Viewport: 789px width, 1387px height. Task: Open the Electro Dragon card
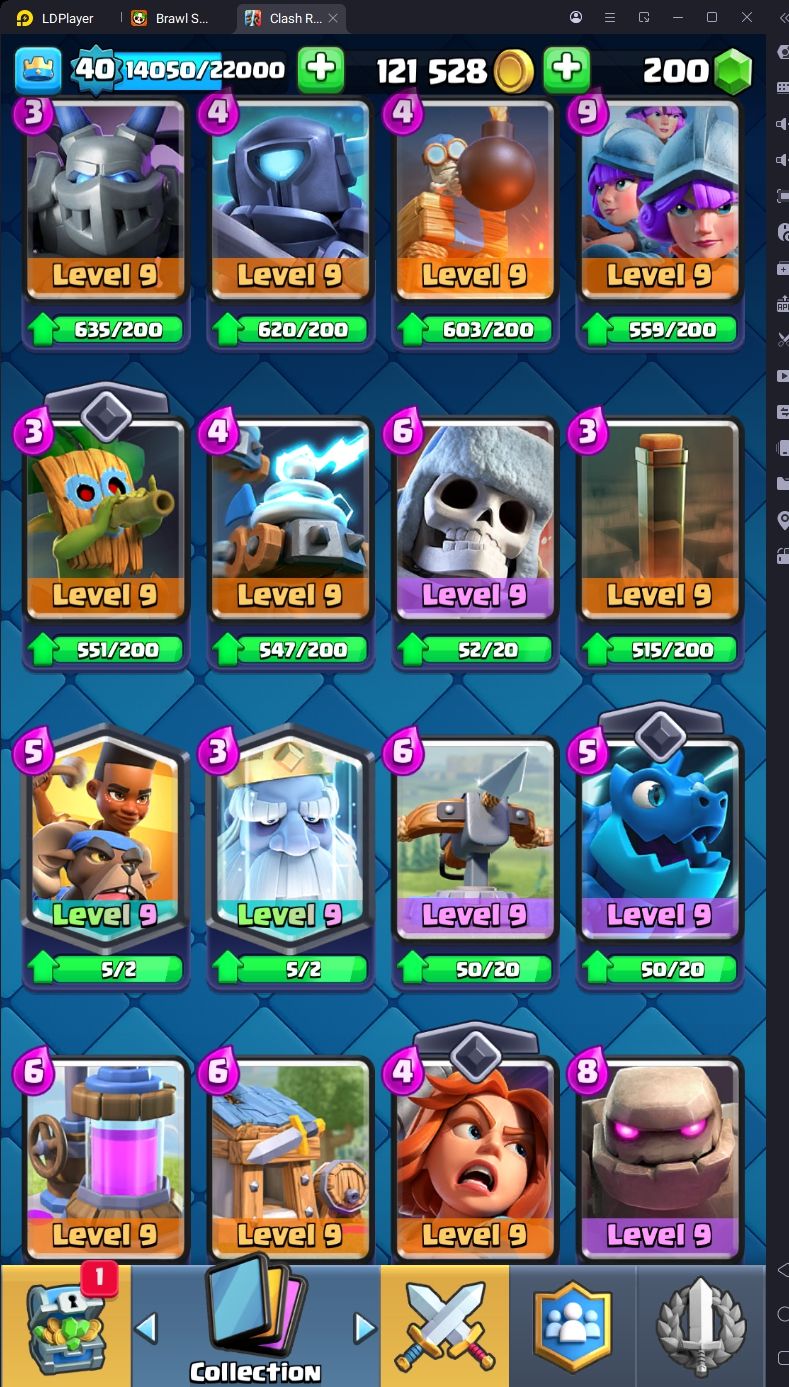pos(658,840)
